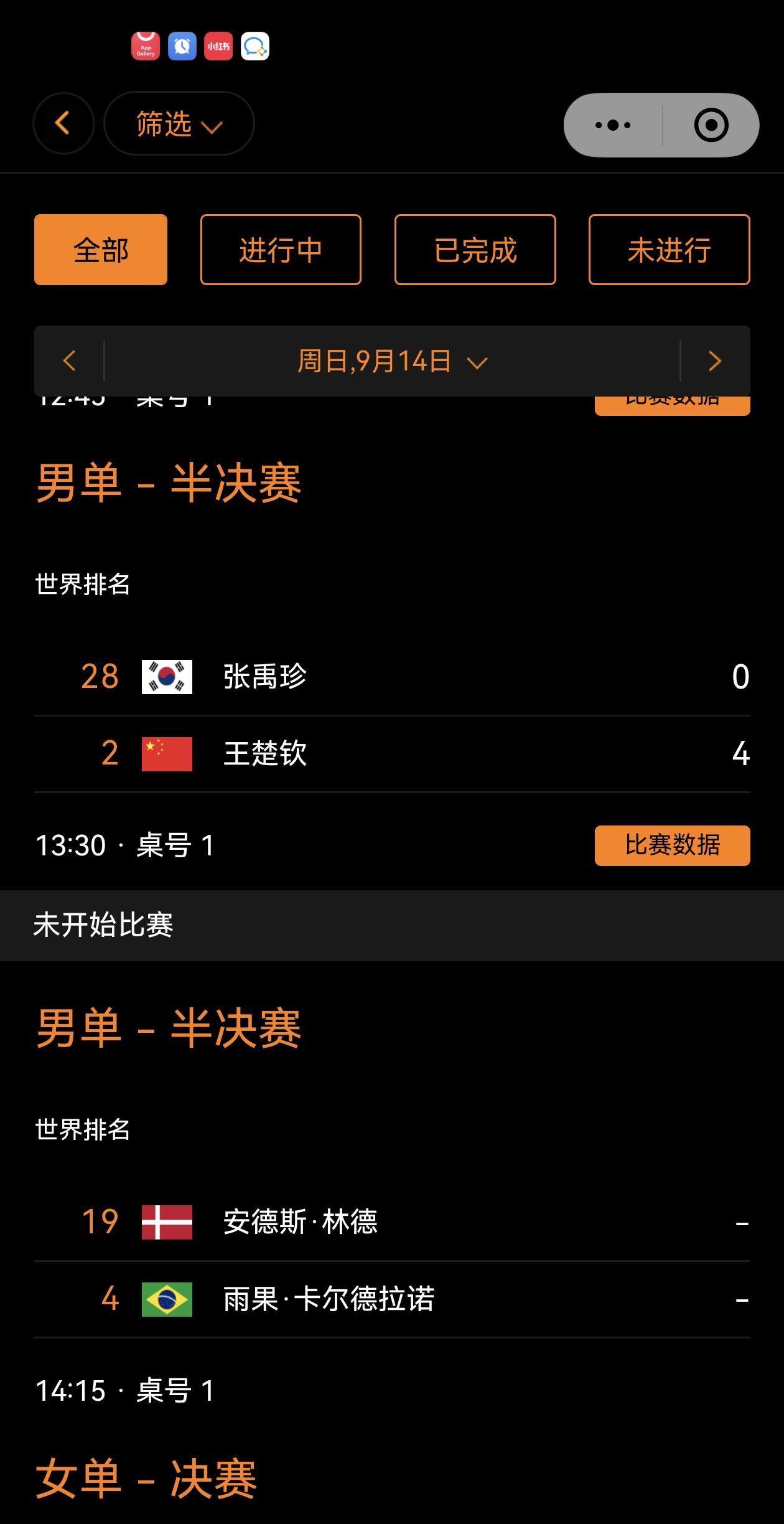Image resolution: width=784 pixels, height=1524 pixels.
Task: Expand the 周日,9月14日 date picker
Action: click(x=392, y=360)
